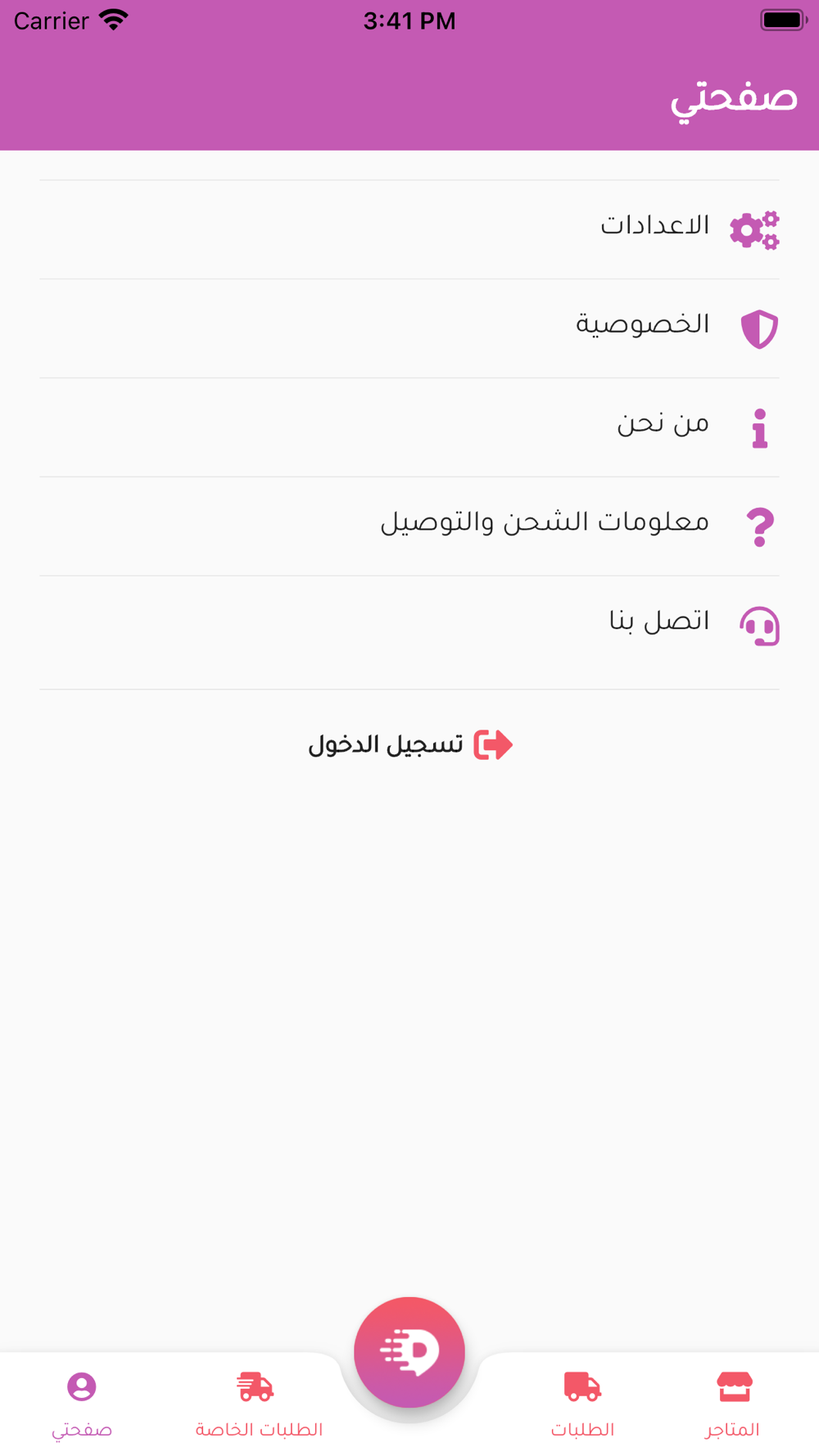Tap تسجيل الدخول to log in
The image size is (819, 1456).
tap(410, 744)
